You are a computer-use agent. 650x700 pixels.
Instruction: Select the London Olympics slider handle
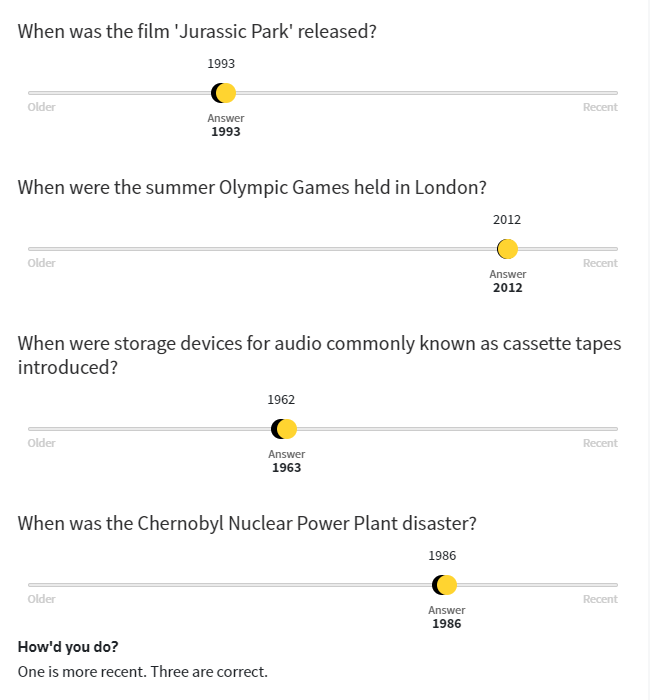coord(507,249)
